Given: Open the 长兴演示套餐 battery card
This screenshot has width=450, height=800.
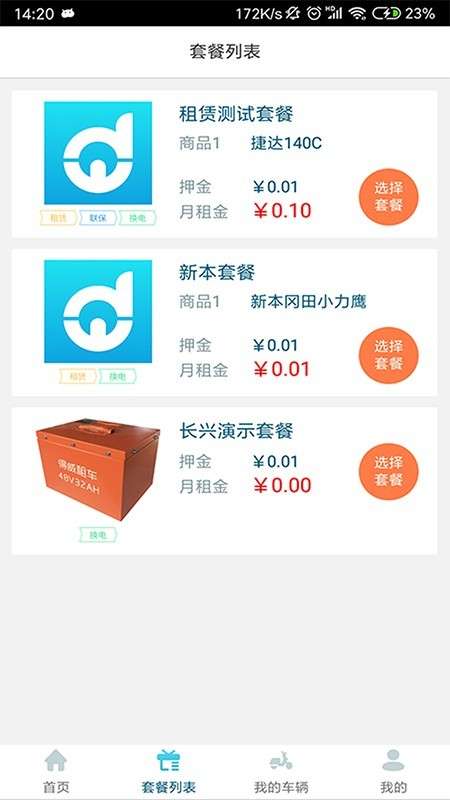Looking at the screenshot, I should coord(224,481).
